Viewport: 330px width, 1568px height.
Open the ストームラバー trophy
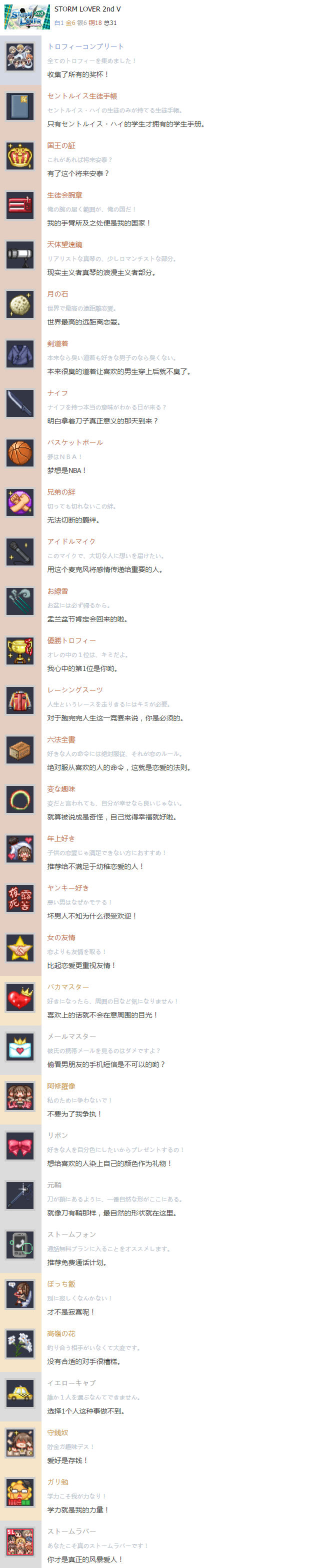(71, 1531)
